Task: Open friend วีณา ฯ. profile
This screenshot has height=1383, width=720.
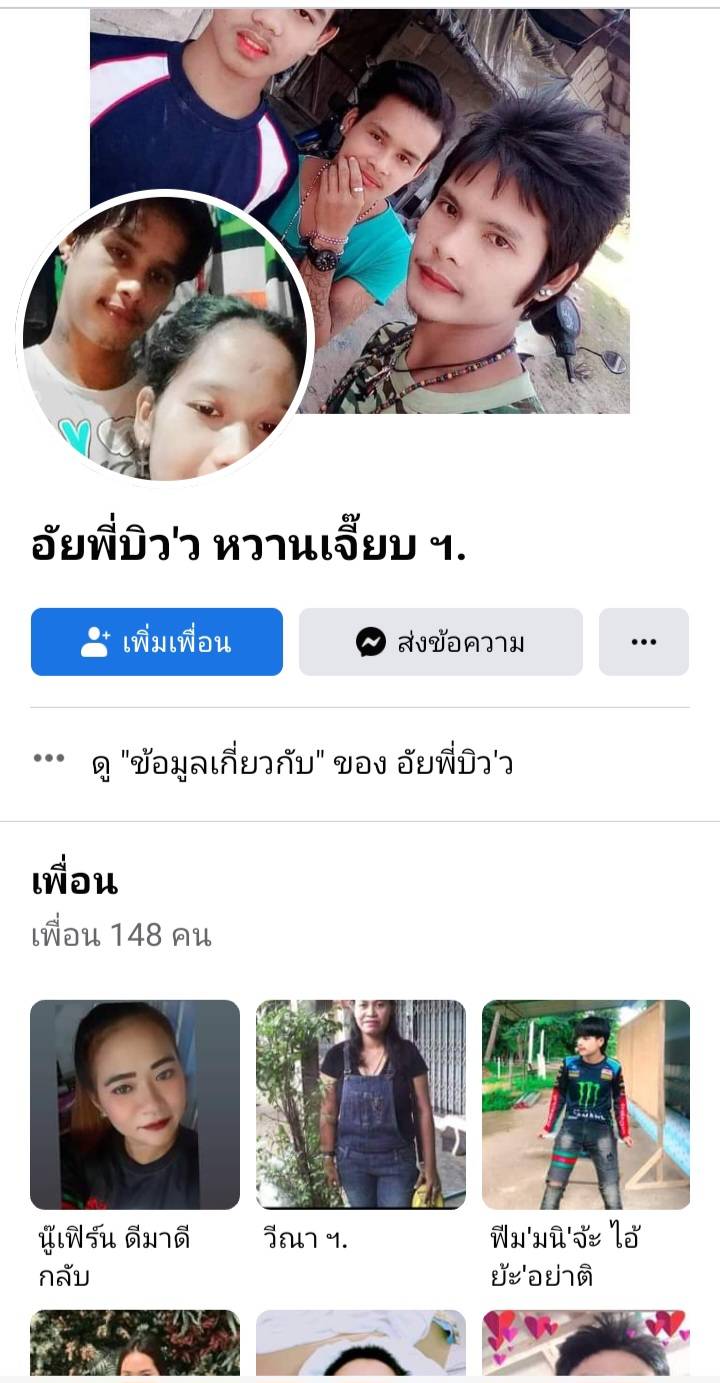Action: point(361,1105)
